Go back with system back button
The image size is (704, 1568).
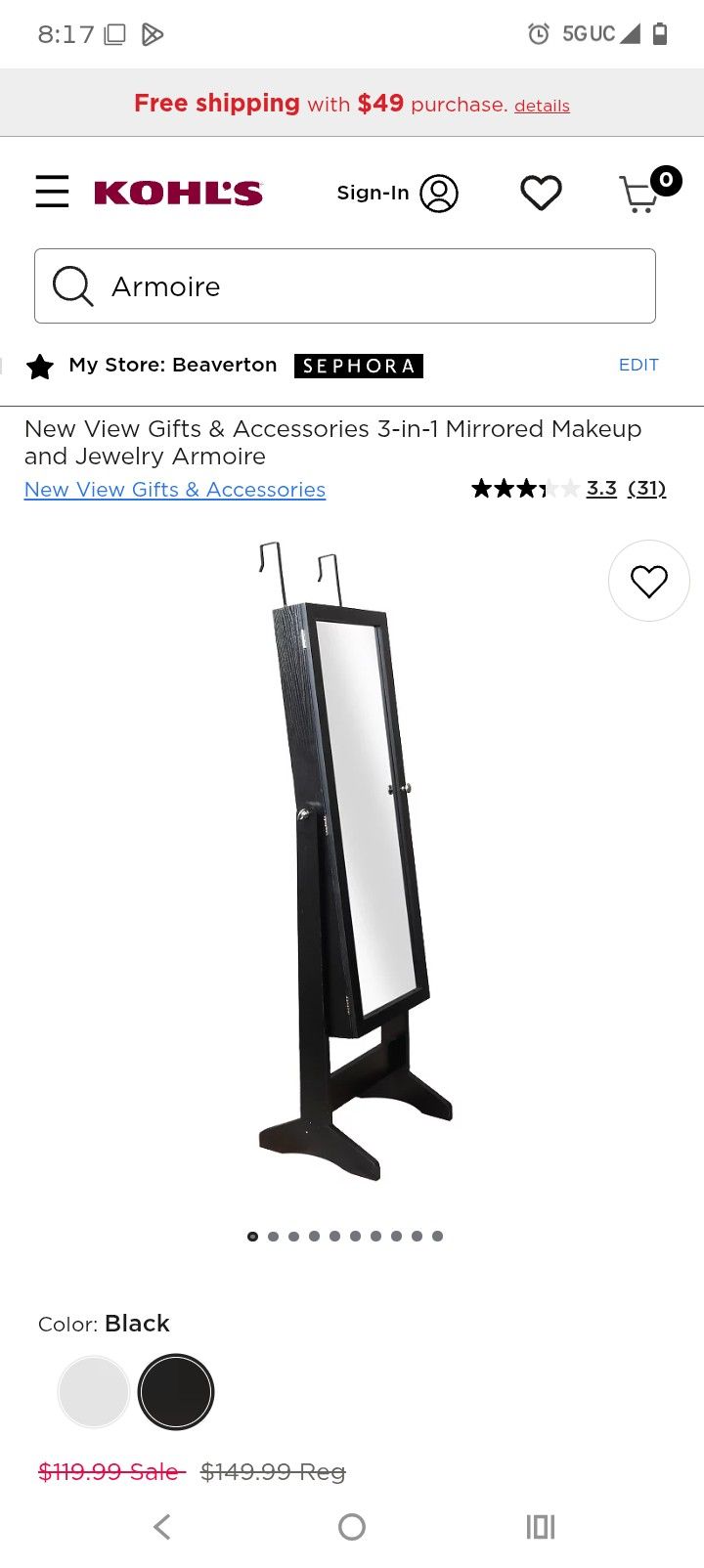click(x=162, y=1526)
